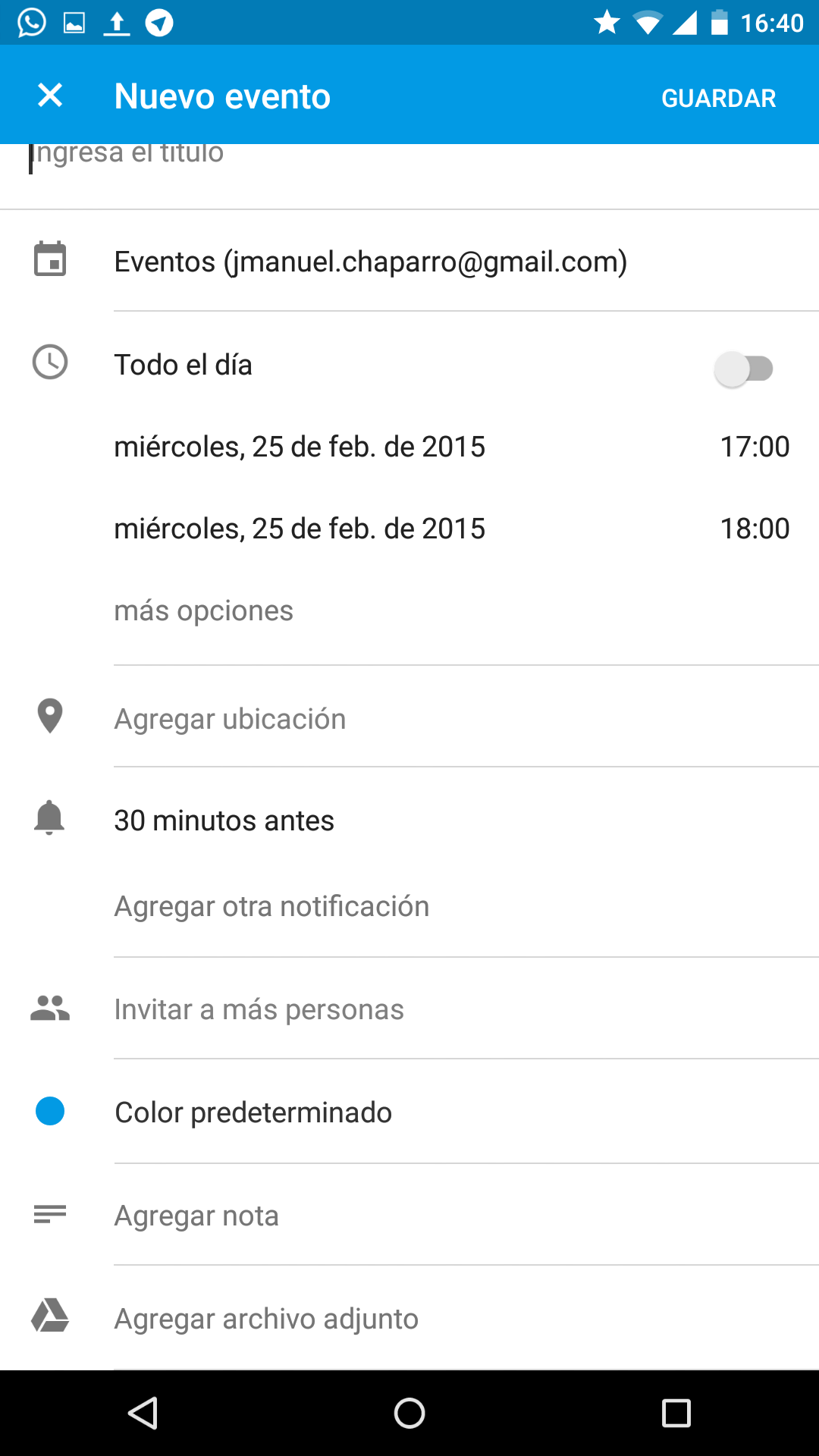Toggle the Todo el día switch
The width and height of the screenshot is (819, 1456).
(x=743, y=369)
